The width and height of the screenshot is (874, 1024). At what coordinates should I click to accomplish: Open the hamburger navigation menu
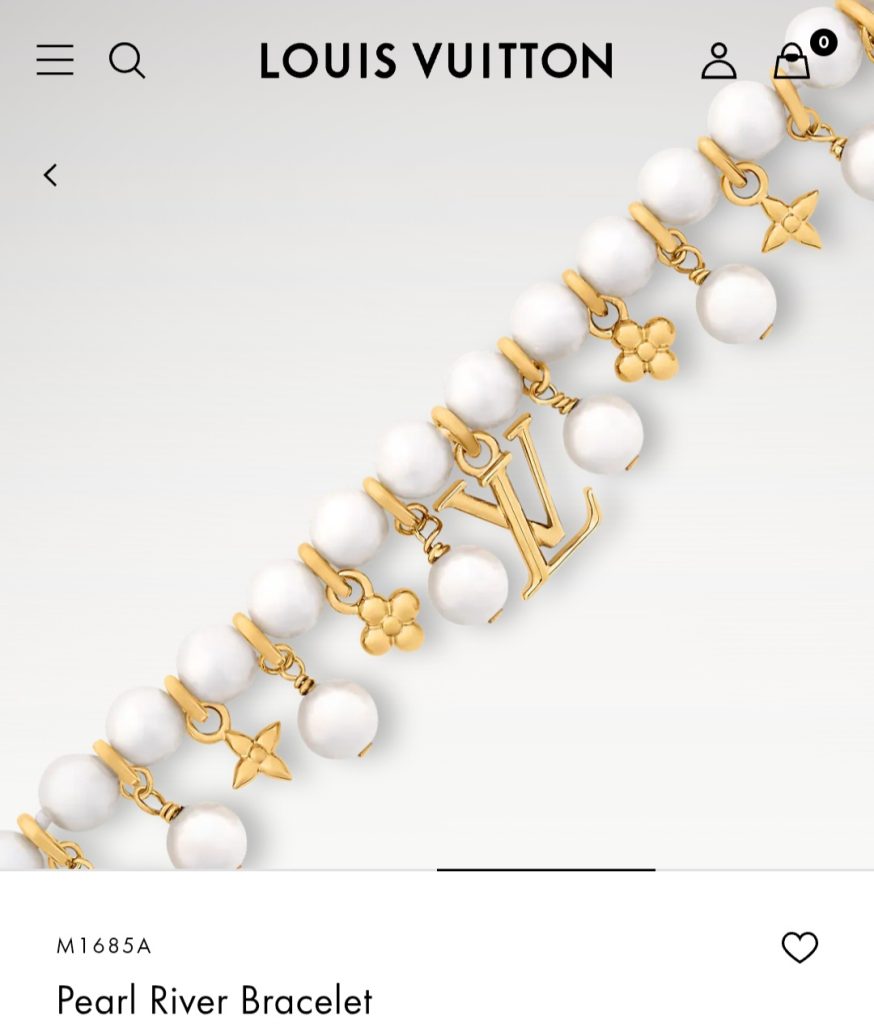pyautogui.click(x=55, y=61)
